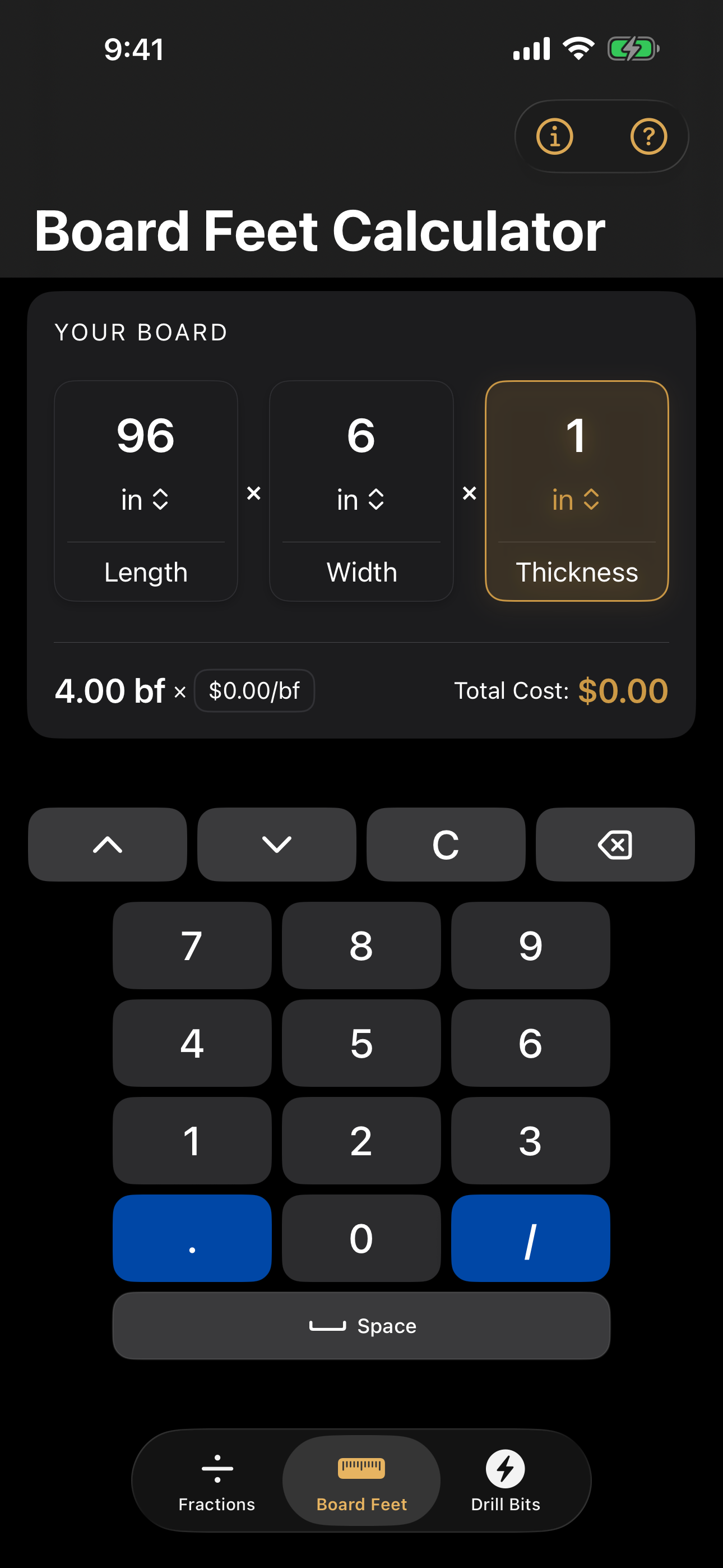Insert a decimal point
Screen dimensions: 723x1568
tap(192, 1238)
